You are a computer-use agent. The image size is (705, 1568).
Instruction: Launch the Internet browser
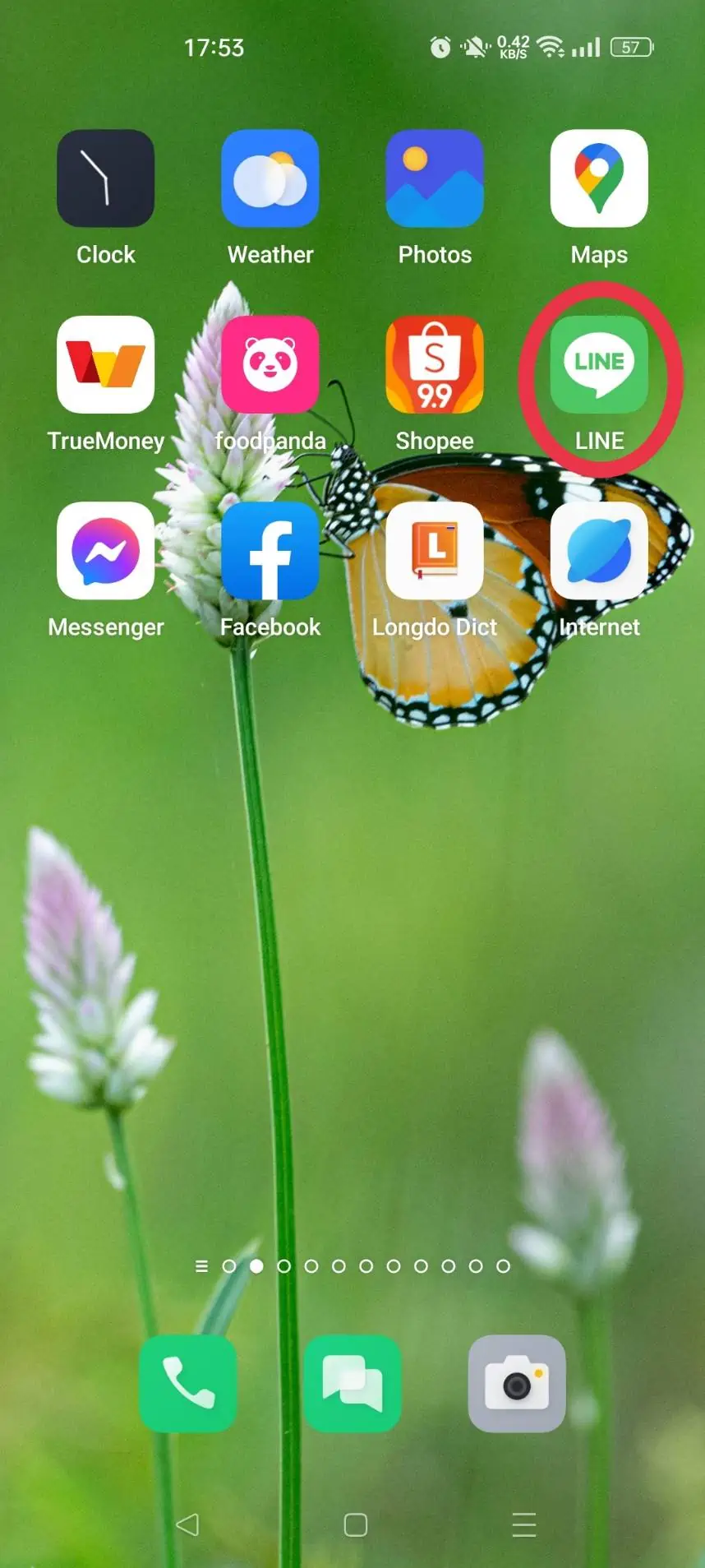(x=599, y=551)
